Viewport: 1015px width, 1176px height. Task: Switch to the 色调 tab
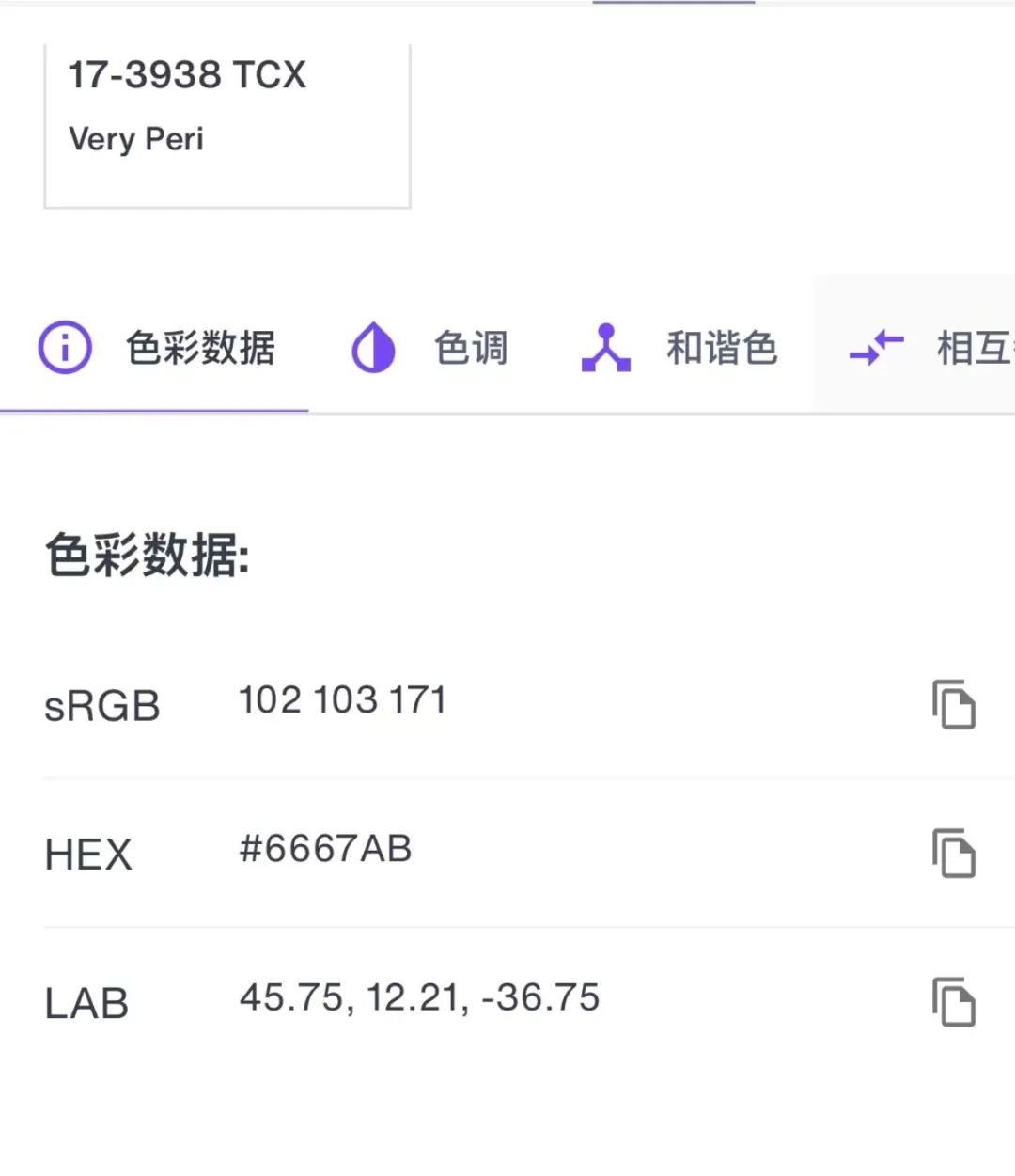472,348
